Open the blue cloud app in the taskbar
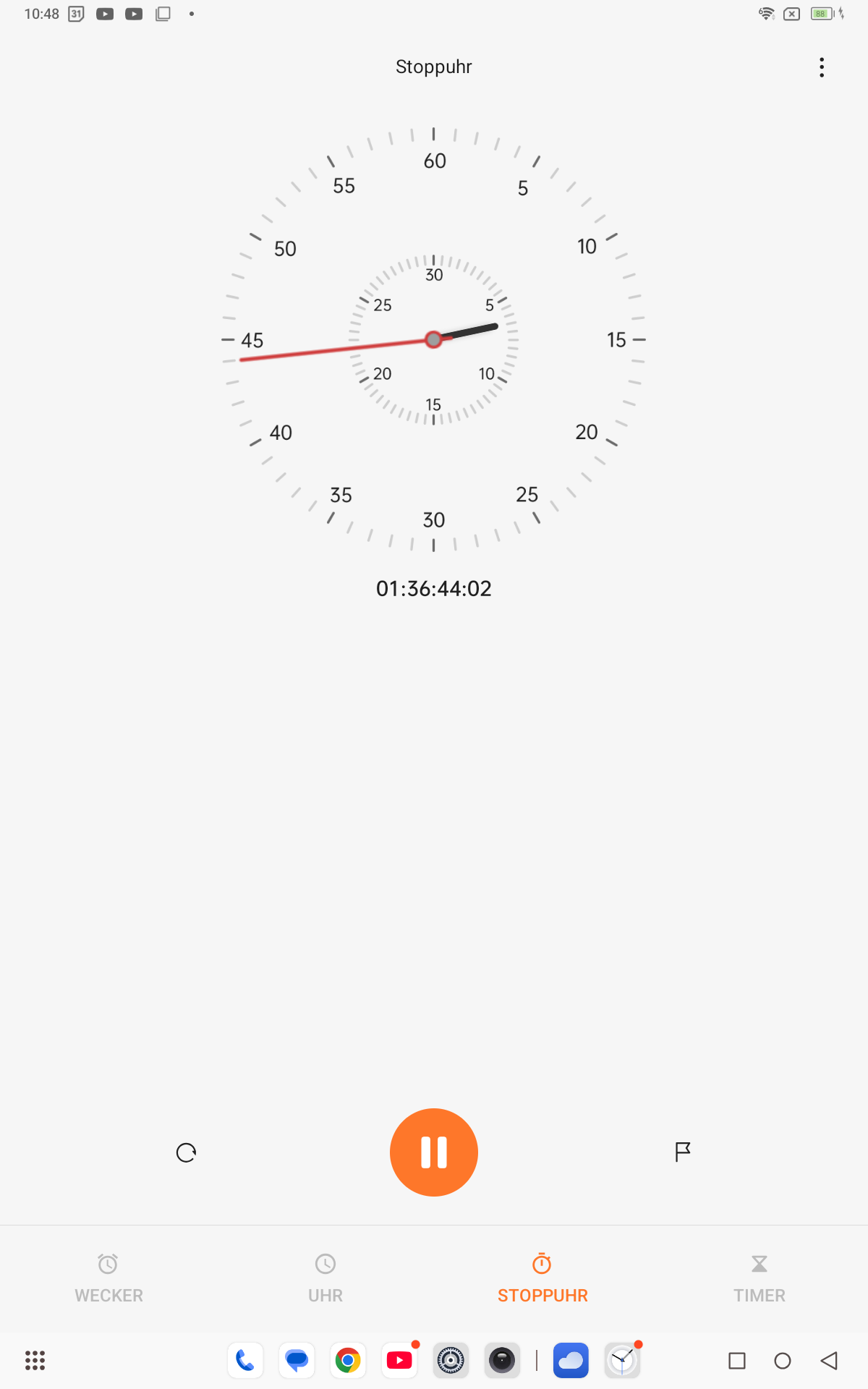Image resolution: width=868 pixels, height=1389 pixels. pos(571,1361)
